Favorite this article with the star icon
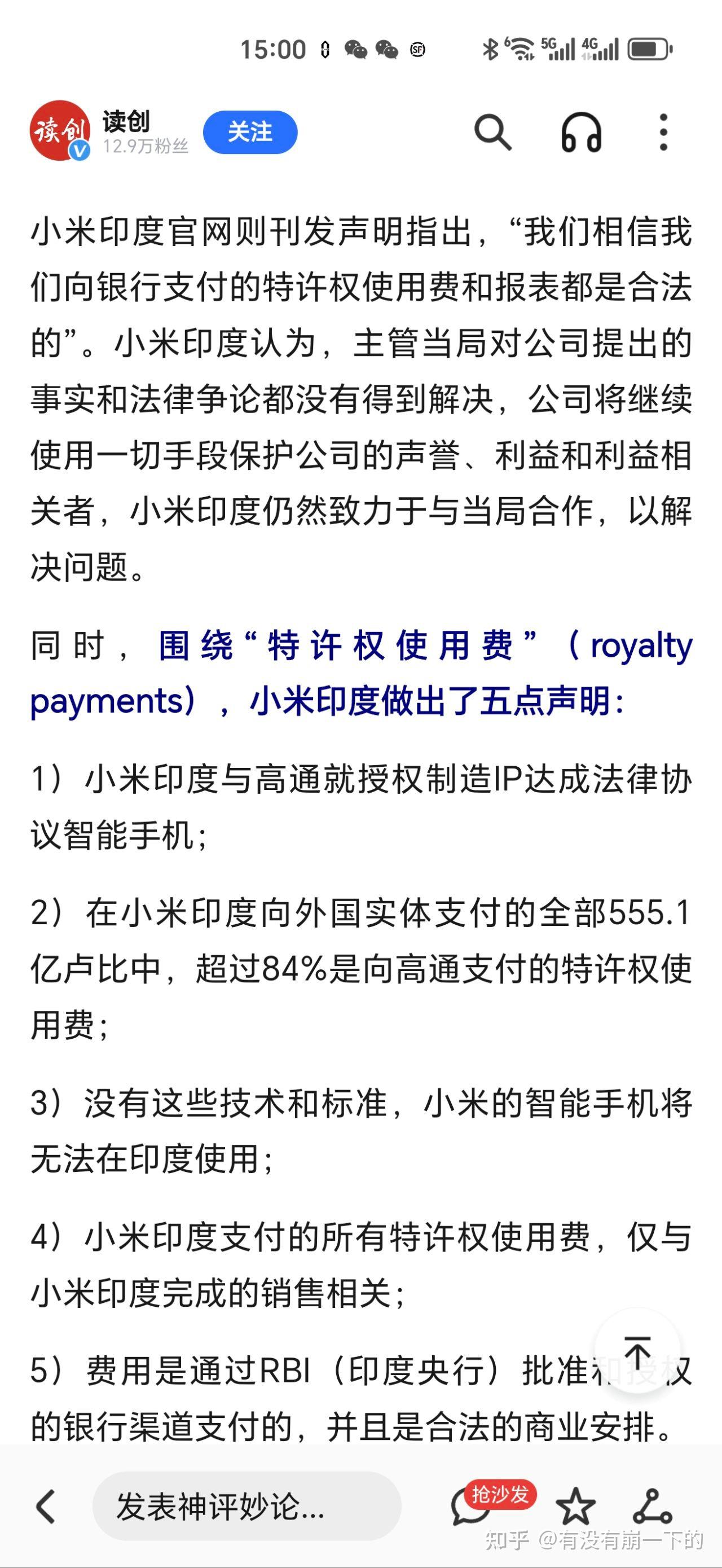Screen dimensions: 722x1568 [x=575, y=1506]
